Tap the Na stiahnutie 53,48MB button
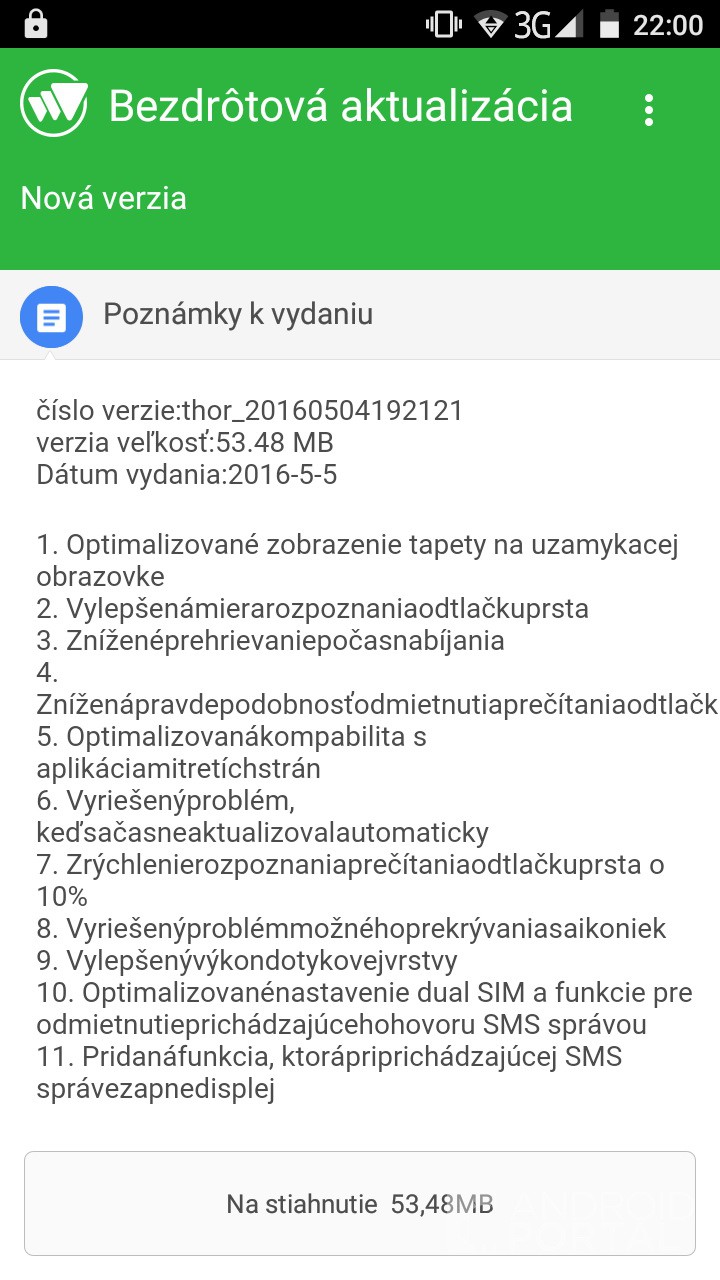Viewport: 720px width, 1280px height. (x=360, y=1203)
